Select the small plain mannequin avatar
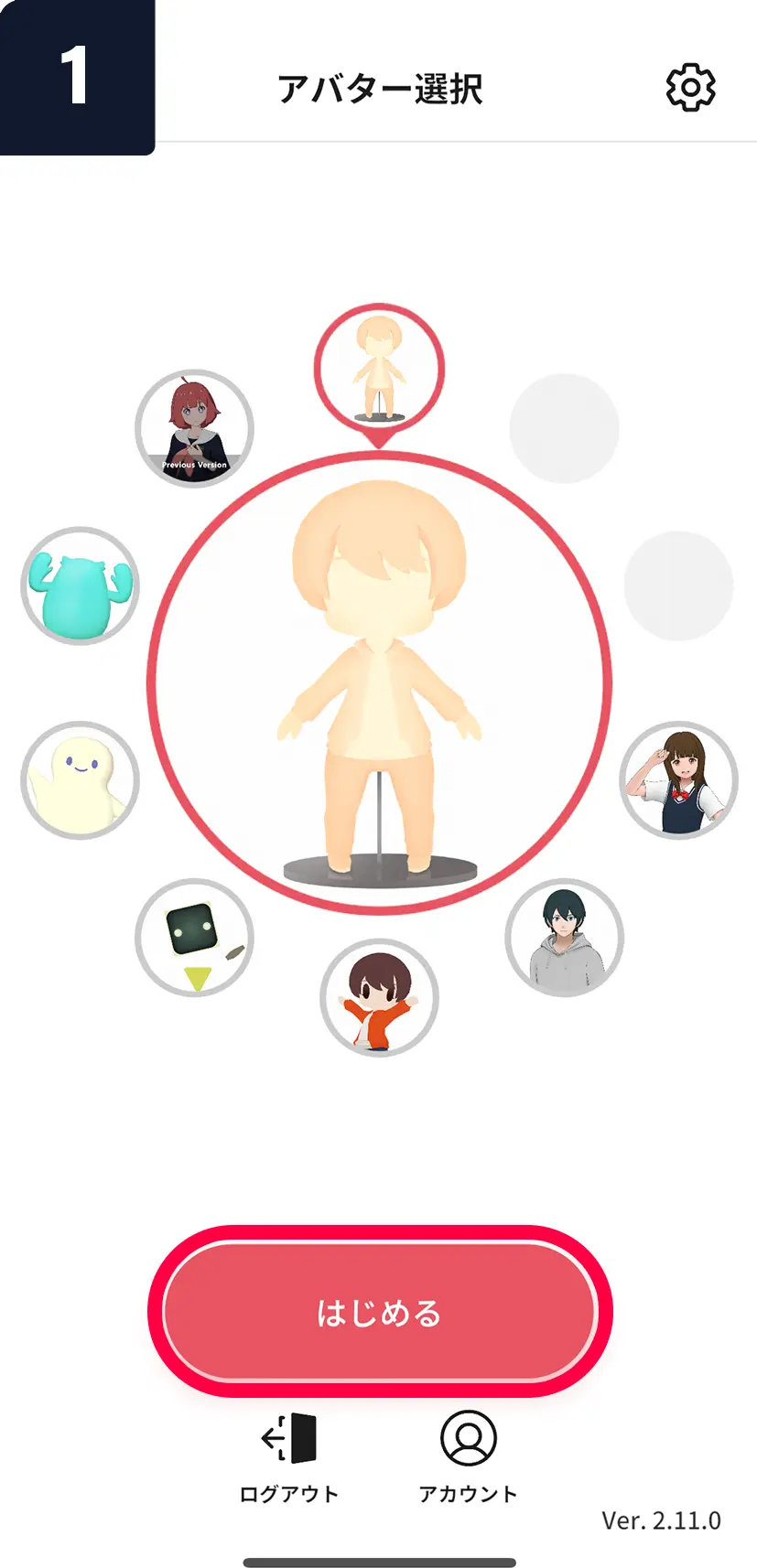This screenshot has width=757, height=1568. [x=379, y=368]
